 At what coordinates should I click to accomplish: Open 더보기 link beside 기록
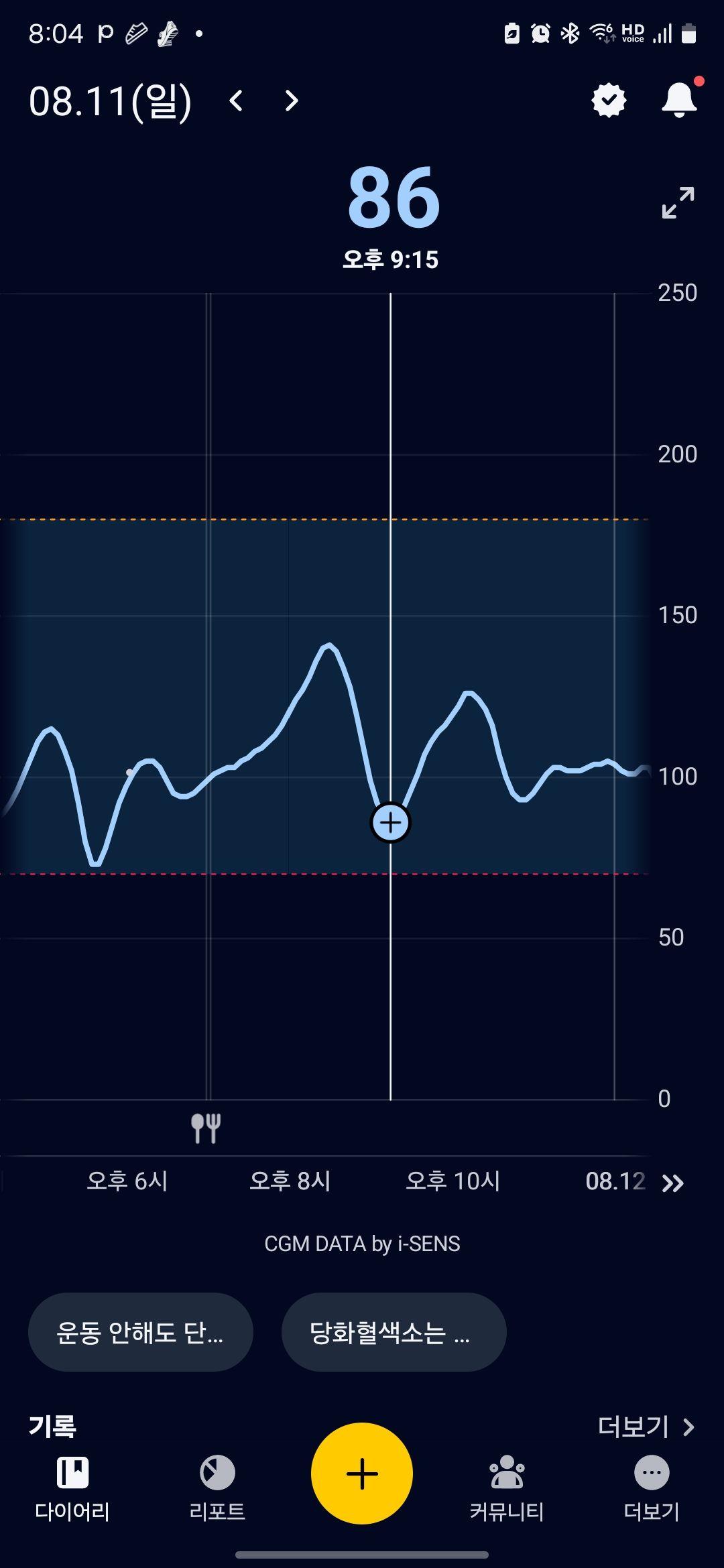tap(645, 1427)
